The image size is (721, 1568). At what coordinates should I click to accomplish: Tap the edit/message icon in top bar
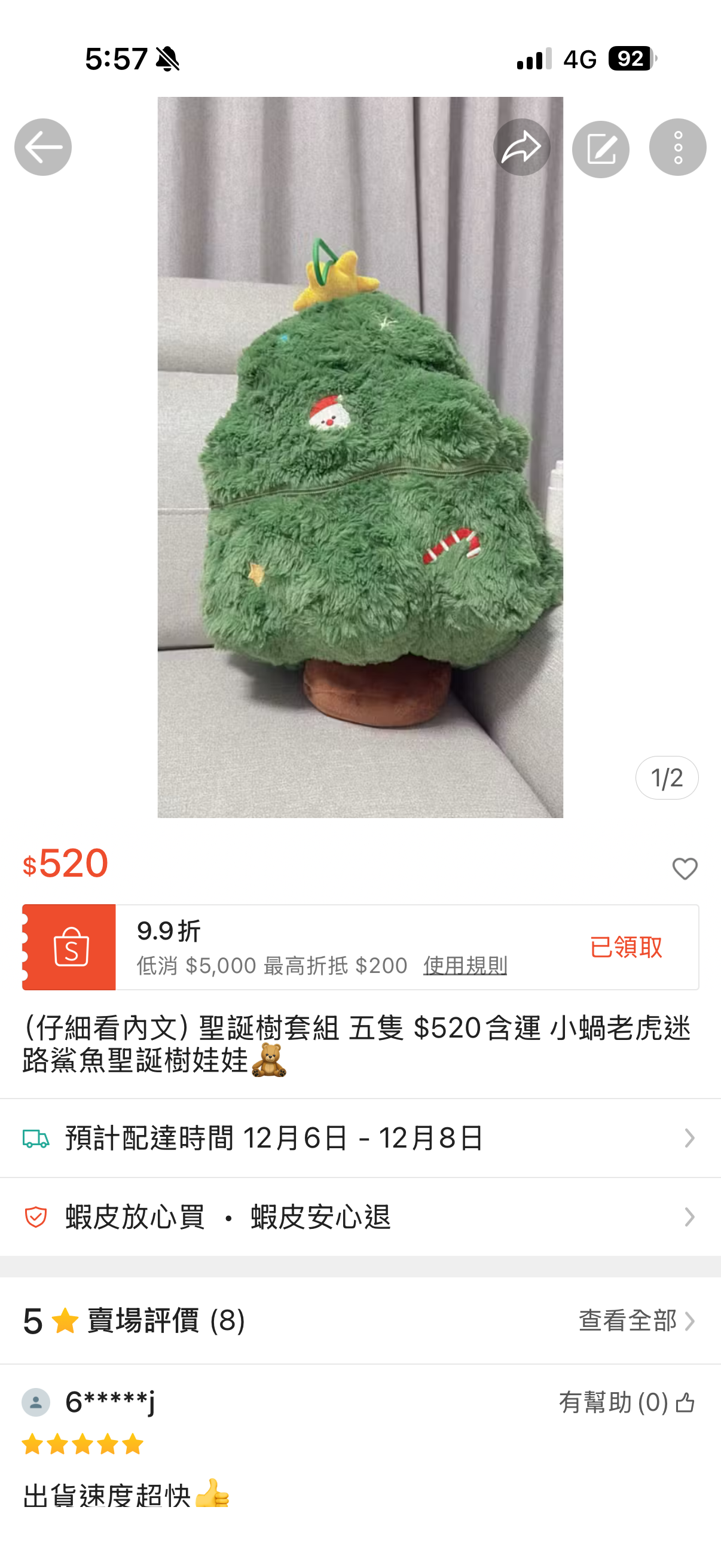(x=600, y=147)
